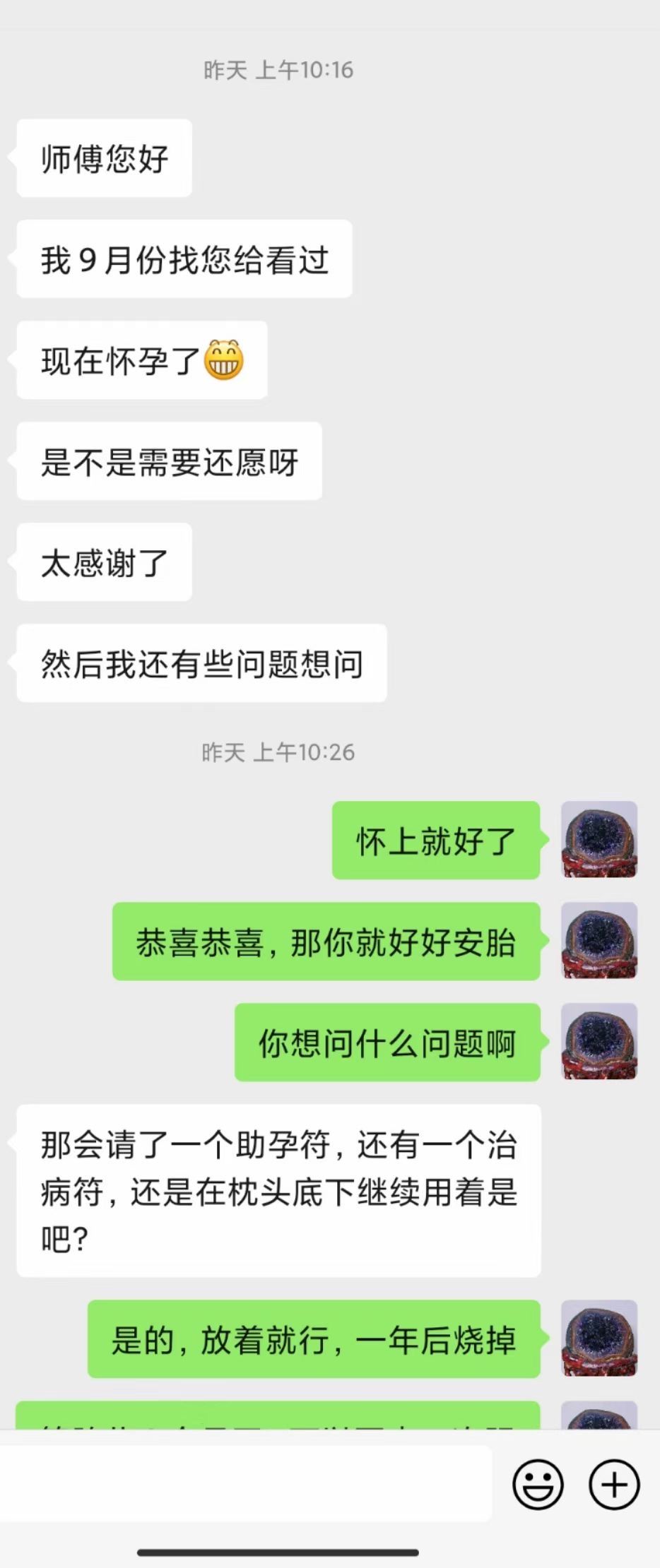Tap the avatar next to 你想问什么问题啊
This screenshot has width=660, height=1568.
click(x=598, y=1043)
